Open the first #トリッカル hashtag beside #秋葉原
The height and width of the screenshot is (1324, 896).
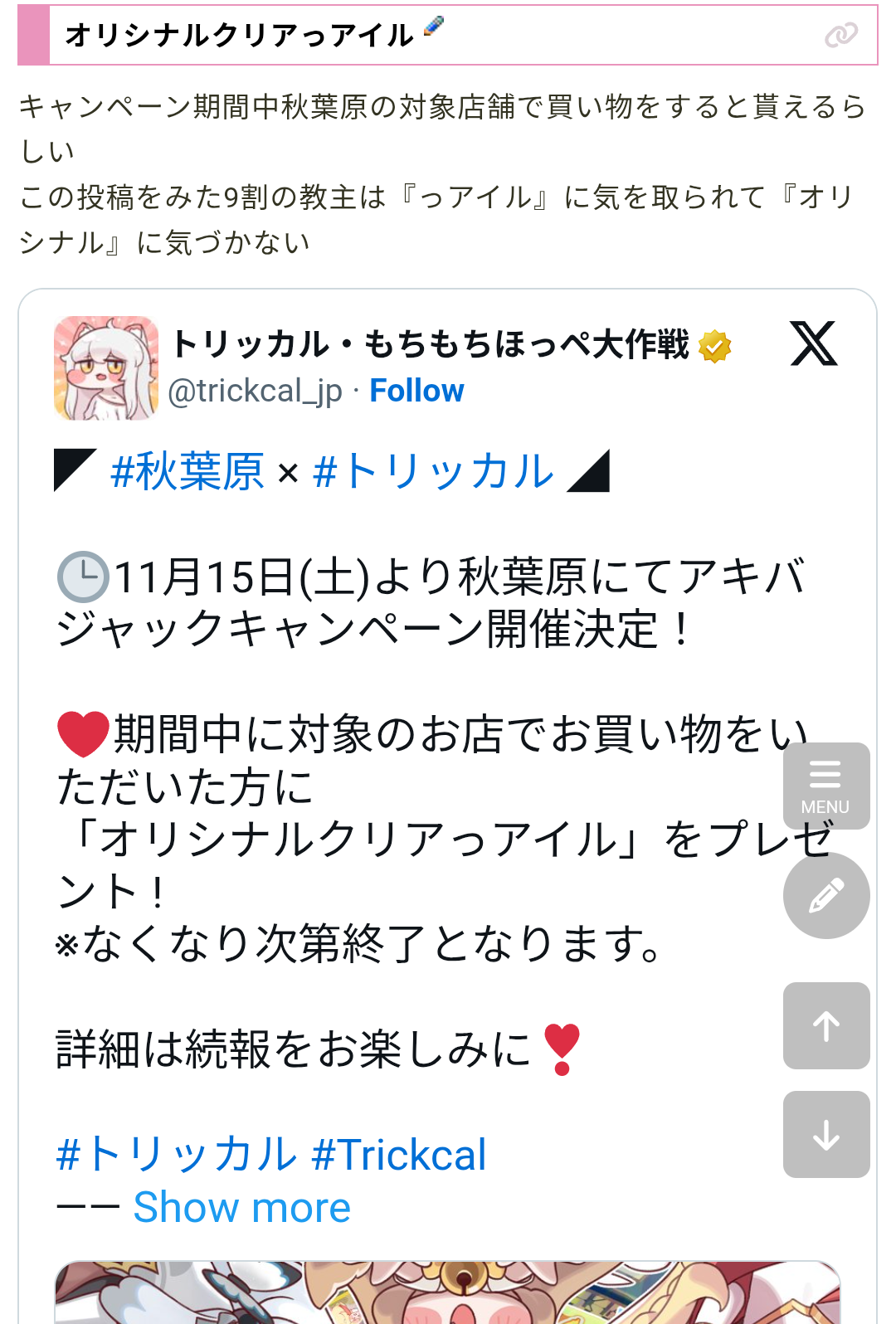click(433, 472)
